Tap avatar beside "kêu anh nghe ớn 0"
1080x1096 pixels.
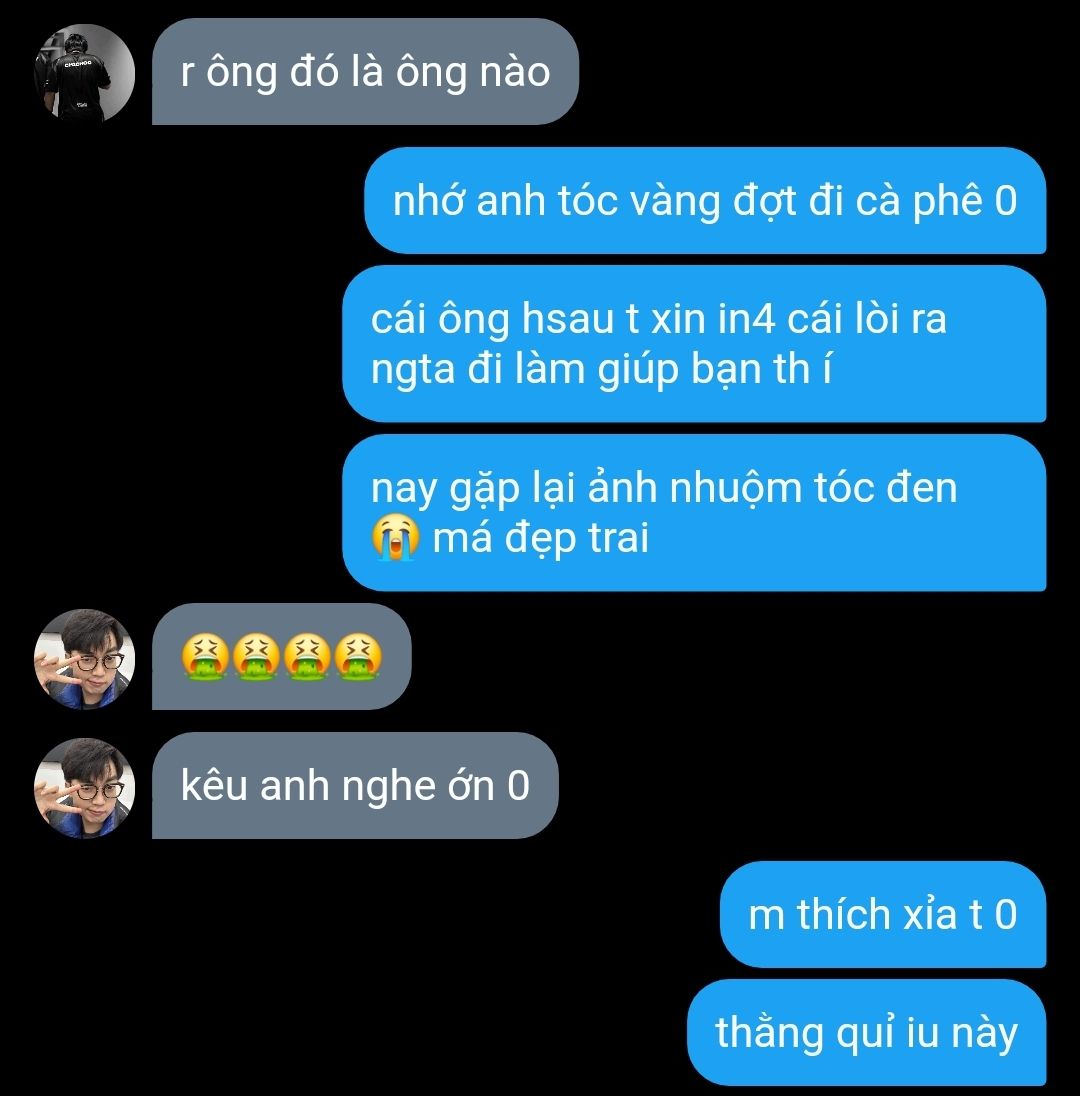84,787
